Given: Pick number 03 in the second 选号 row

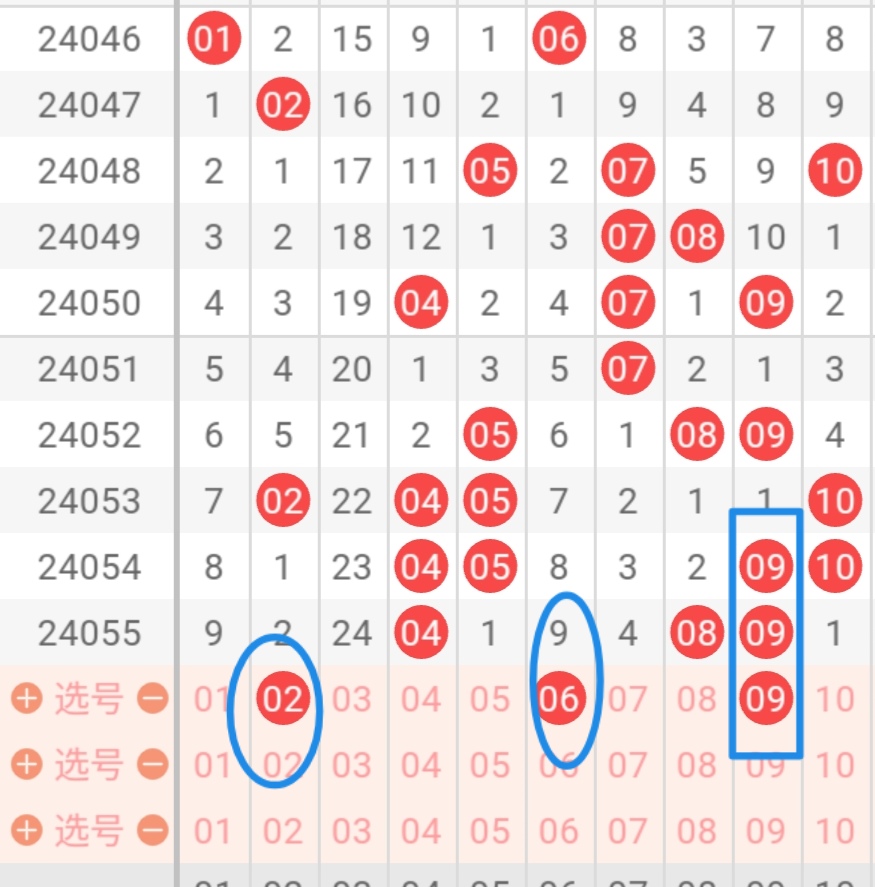Looking at the screenshot, I should click(x=351, y=765).
